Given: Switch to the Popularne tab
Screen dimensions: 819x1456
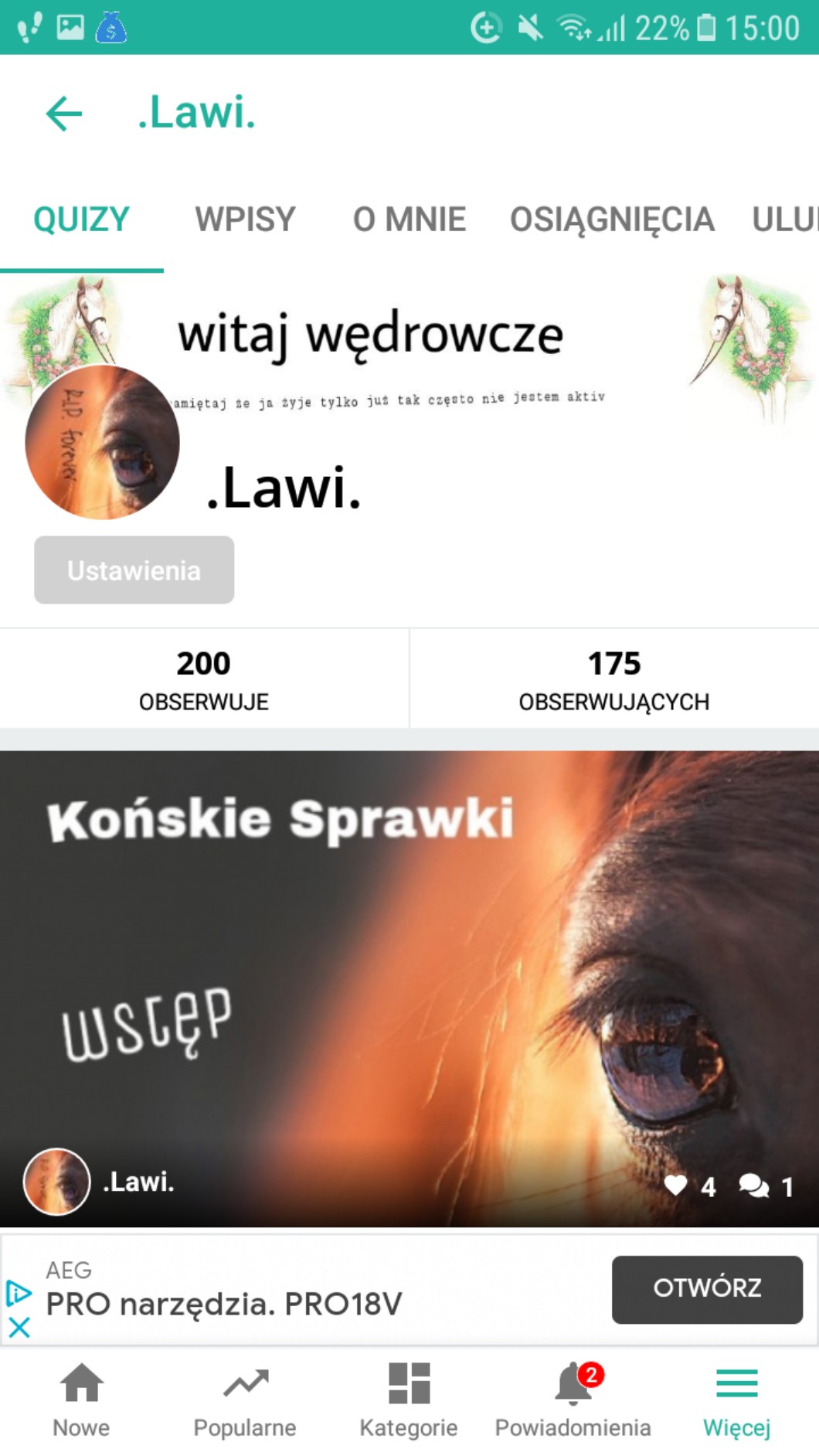Looking at the screenshot, I should (245, 1399).
